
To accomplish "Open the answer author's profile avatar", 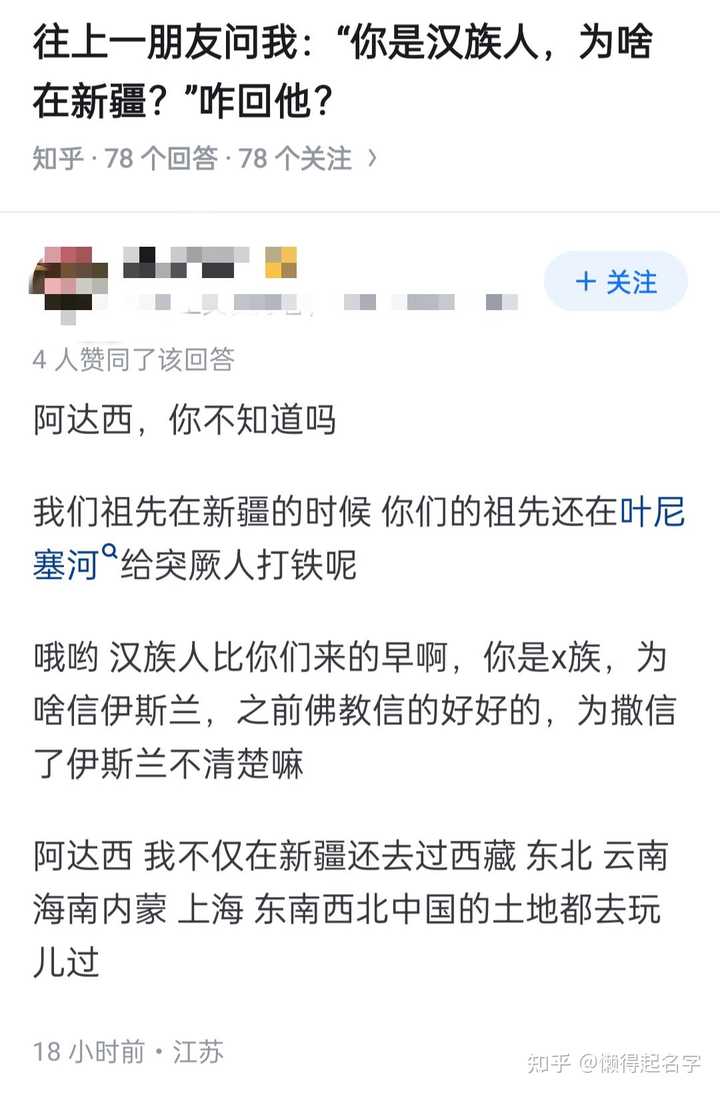I will click(x=68, y=280).
